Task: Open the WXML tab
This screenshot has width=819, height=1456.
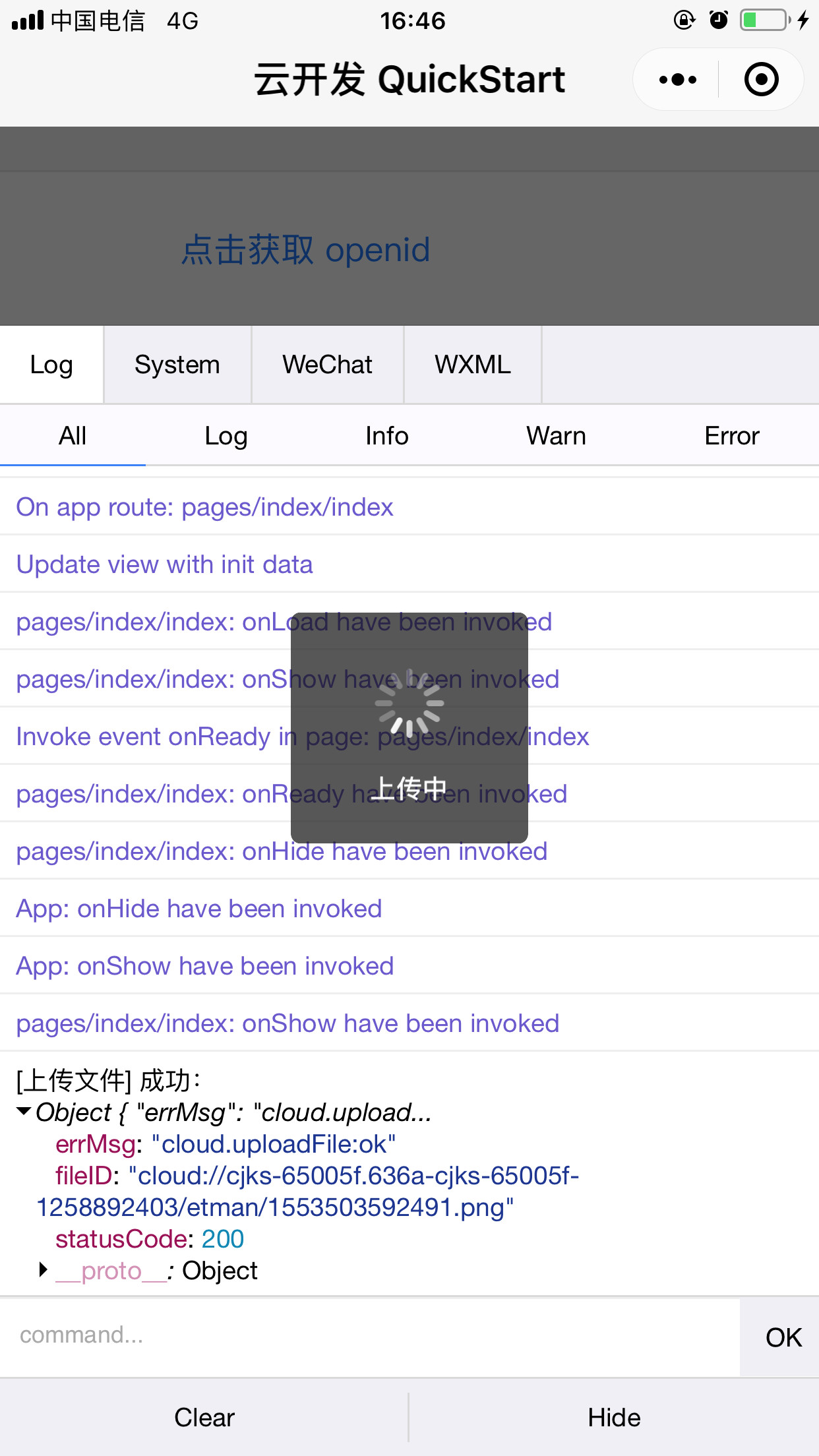Action: [x=472, y=365]
